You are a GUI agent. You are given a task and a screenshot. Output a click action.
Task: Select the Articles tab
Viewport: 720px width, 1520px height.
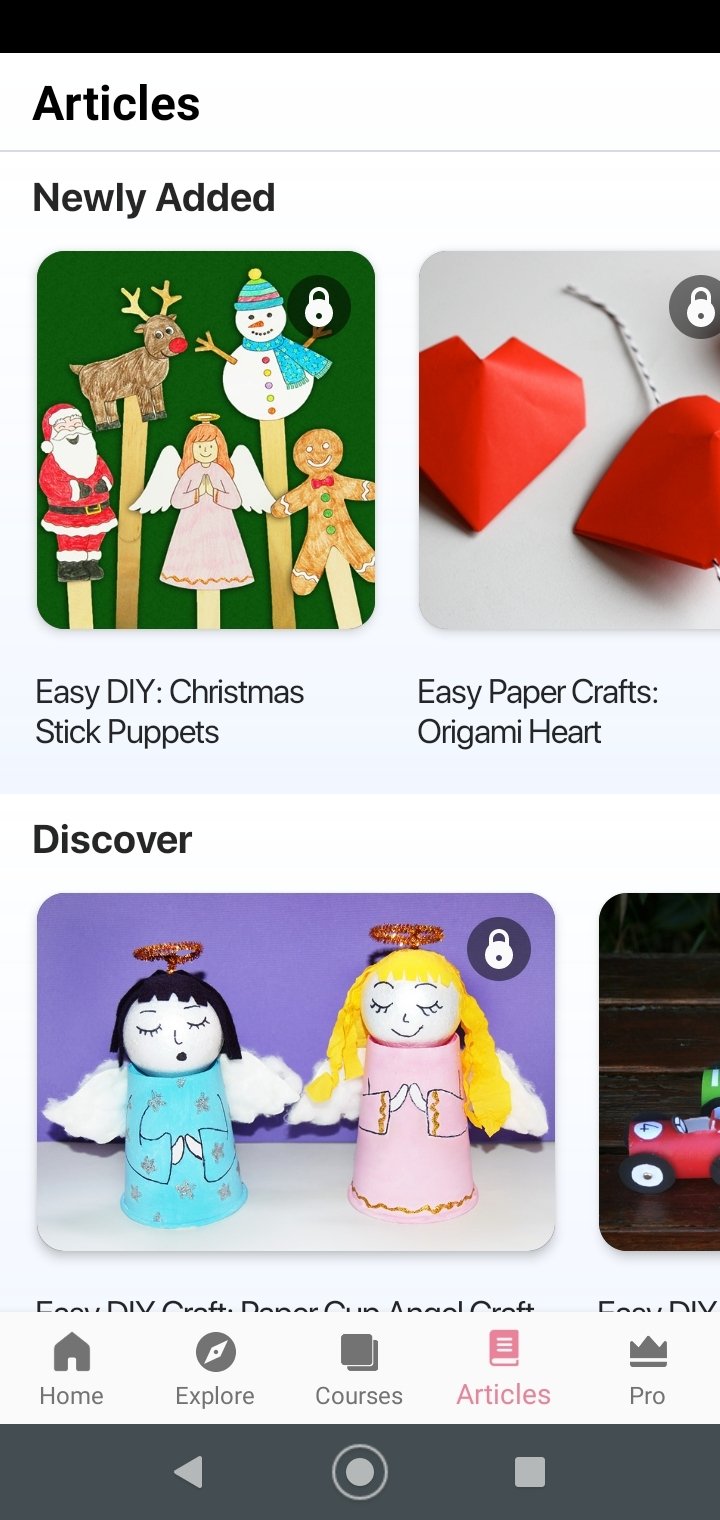(503, 1368)
